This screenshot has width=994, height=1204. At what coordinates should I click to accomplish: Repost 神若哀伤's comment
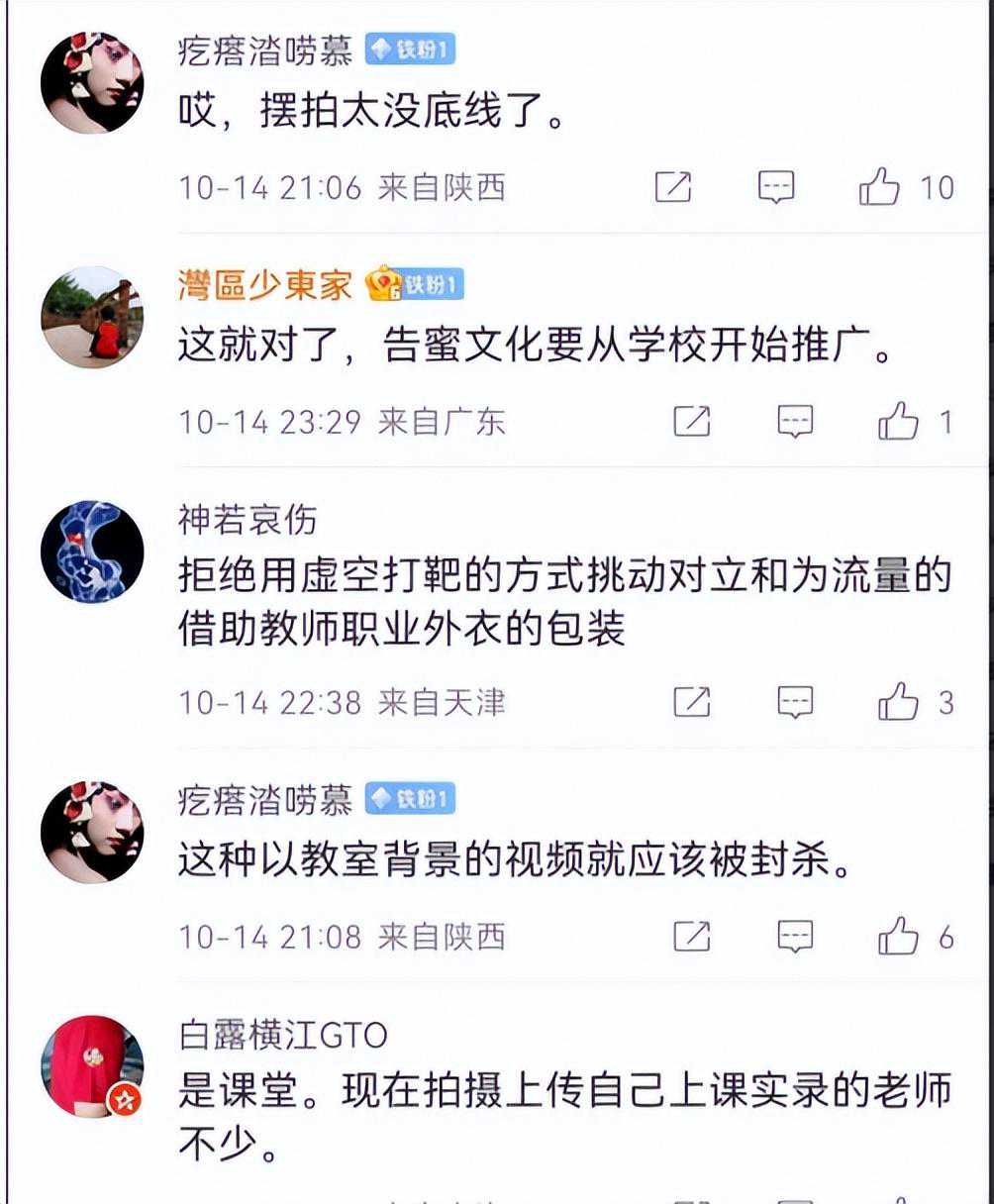point(692,702)
